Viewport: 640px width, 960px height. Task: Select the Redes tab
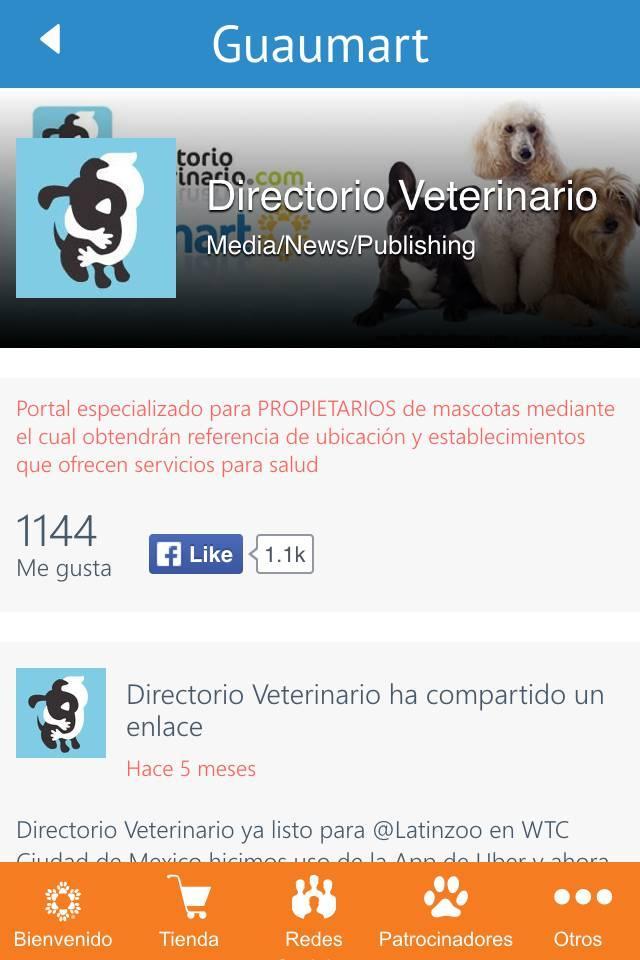314,912
